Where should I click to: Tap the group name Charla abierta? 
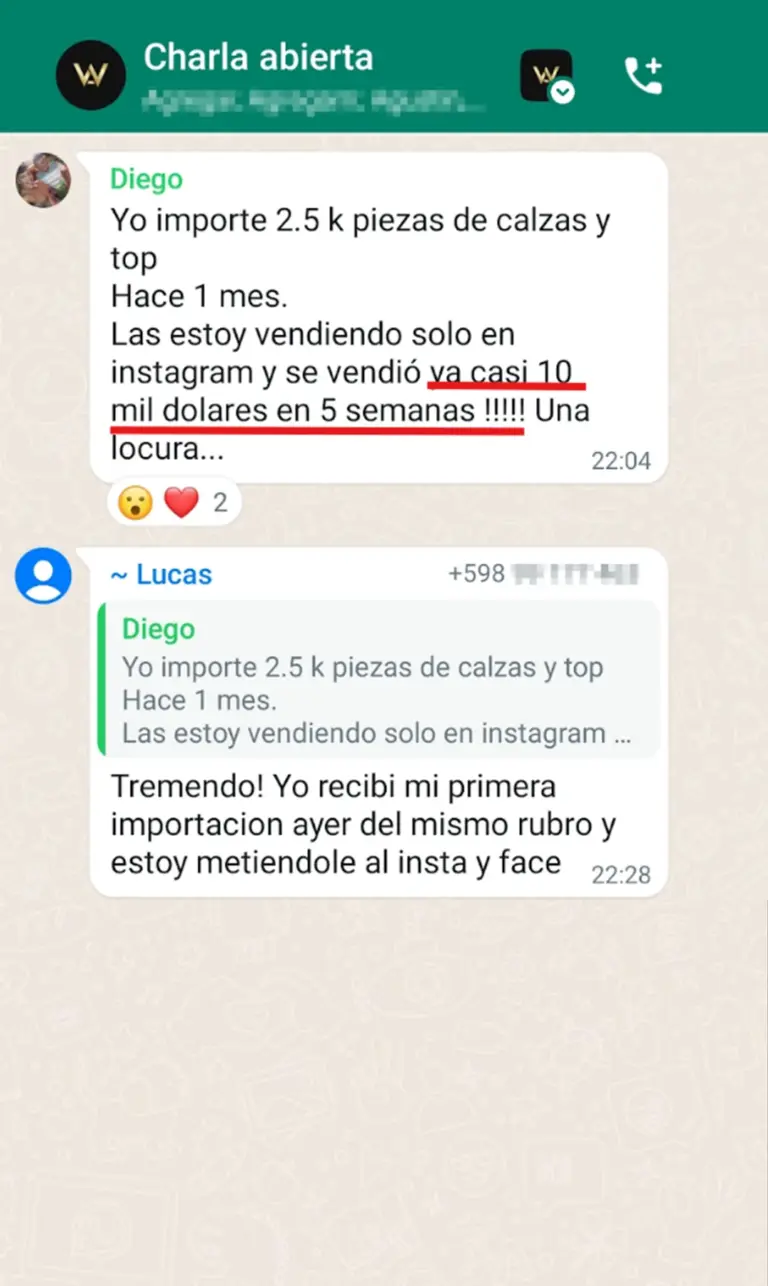pos(258,57)
